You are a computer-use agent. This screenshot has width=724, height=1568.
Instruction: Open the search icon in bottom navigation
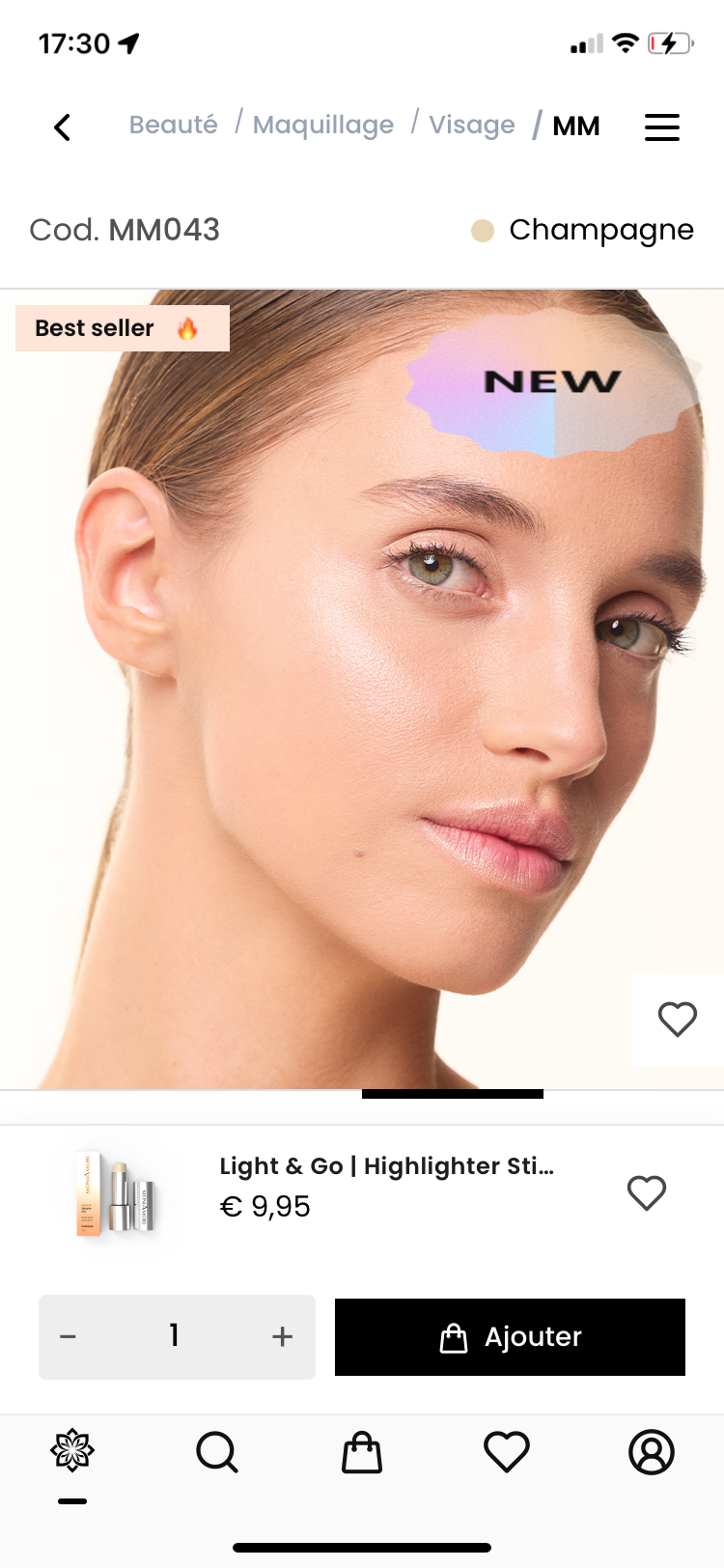pyautogui.click(x=216, y=1451)
